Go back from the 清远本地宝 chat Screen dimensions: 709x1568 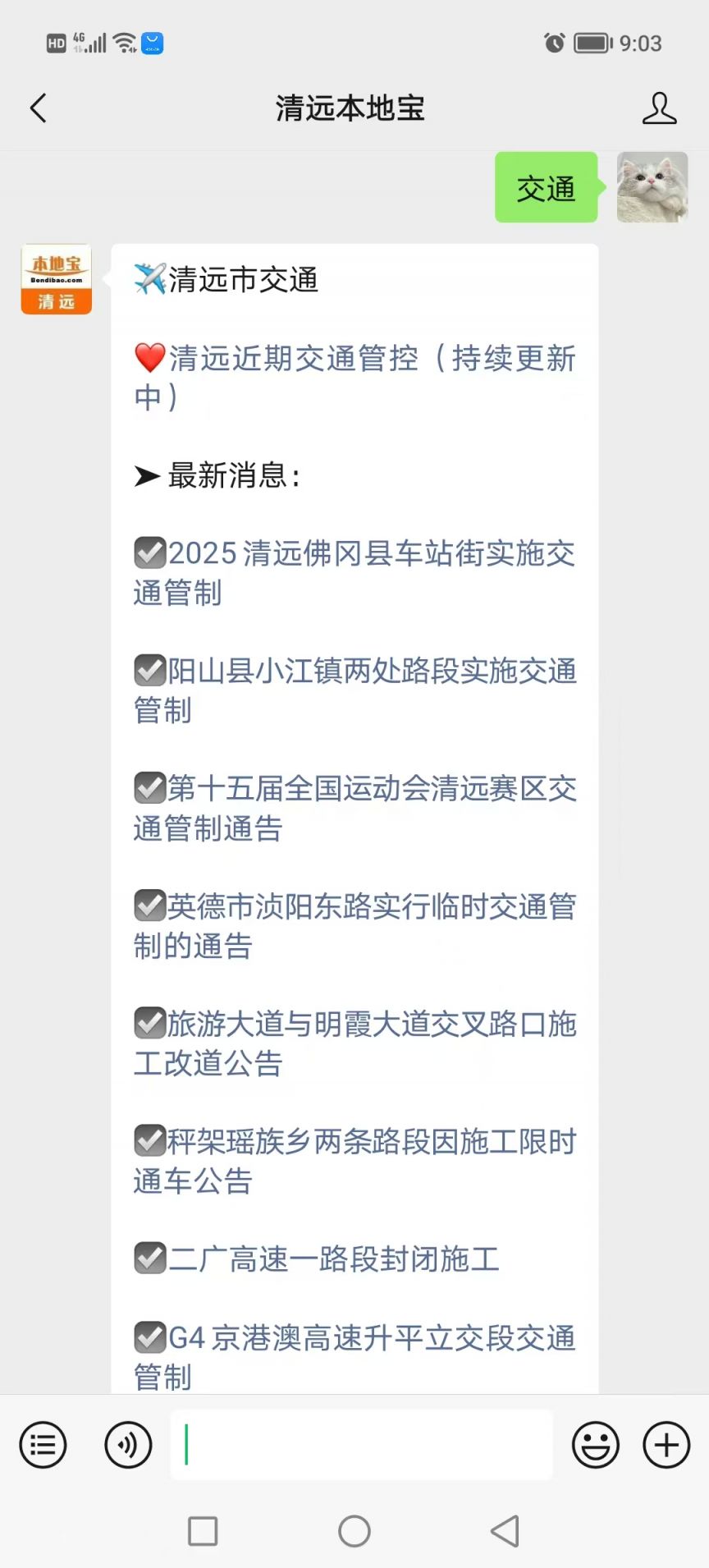38,108
